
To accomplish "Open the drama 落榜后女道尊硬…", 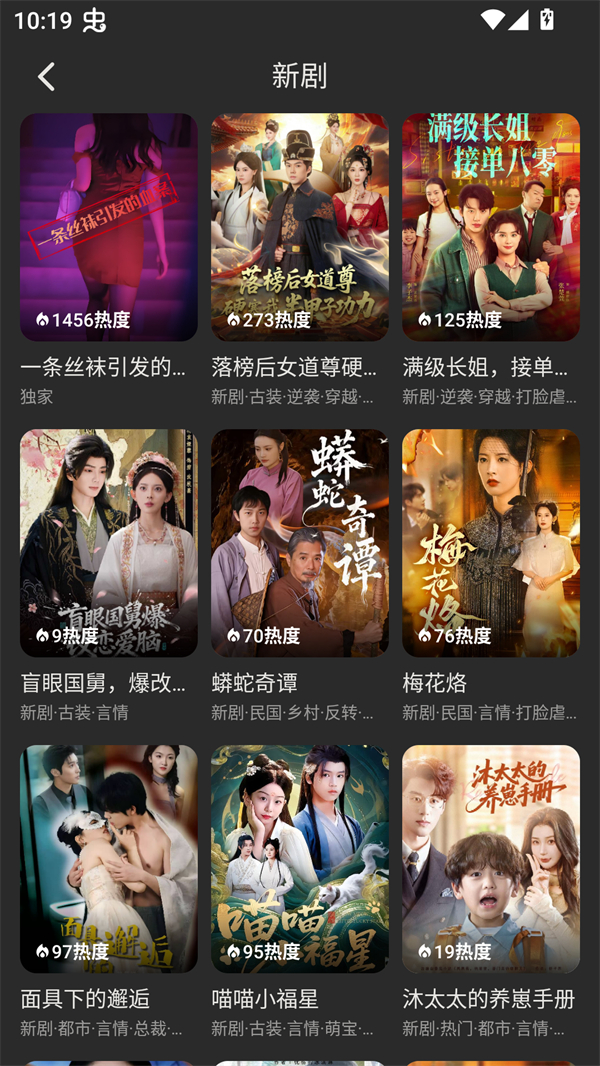I will (299, 227).
